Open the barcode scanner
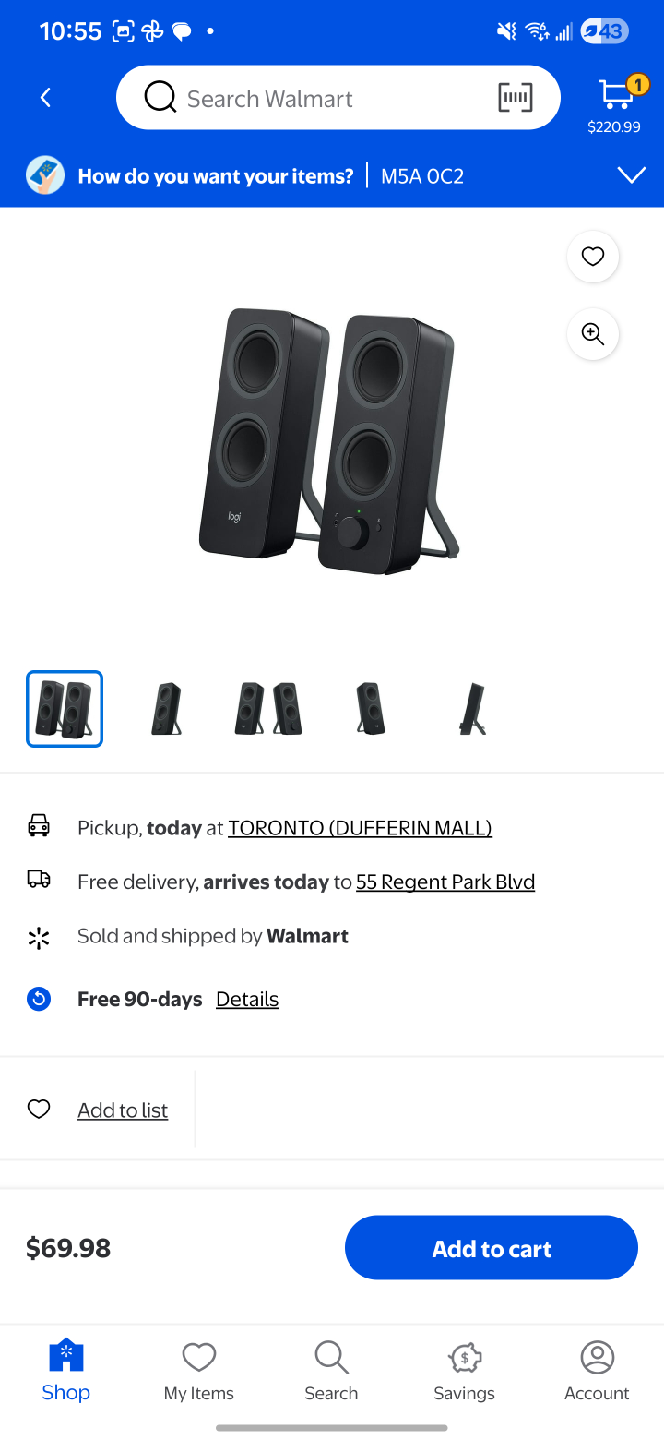 tap(515, 98)
